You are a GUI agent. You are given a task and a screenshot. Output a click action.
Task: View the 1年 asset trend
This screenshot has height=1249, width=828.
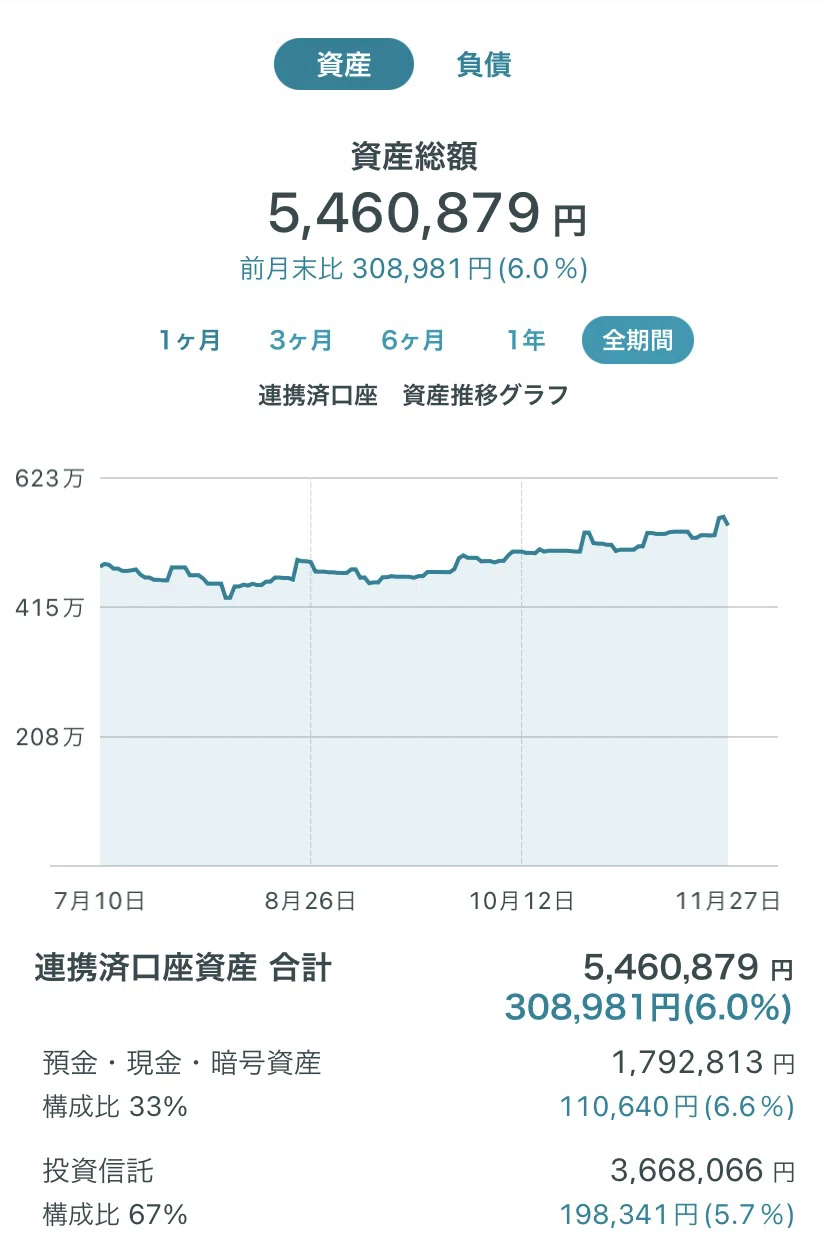click(525, 340)
